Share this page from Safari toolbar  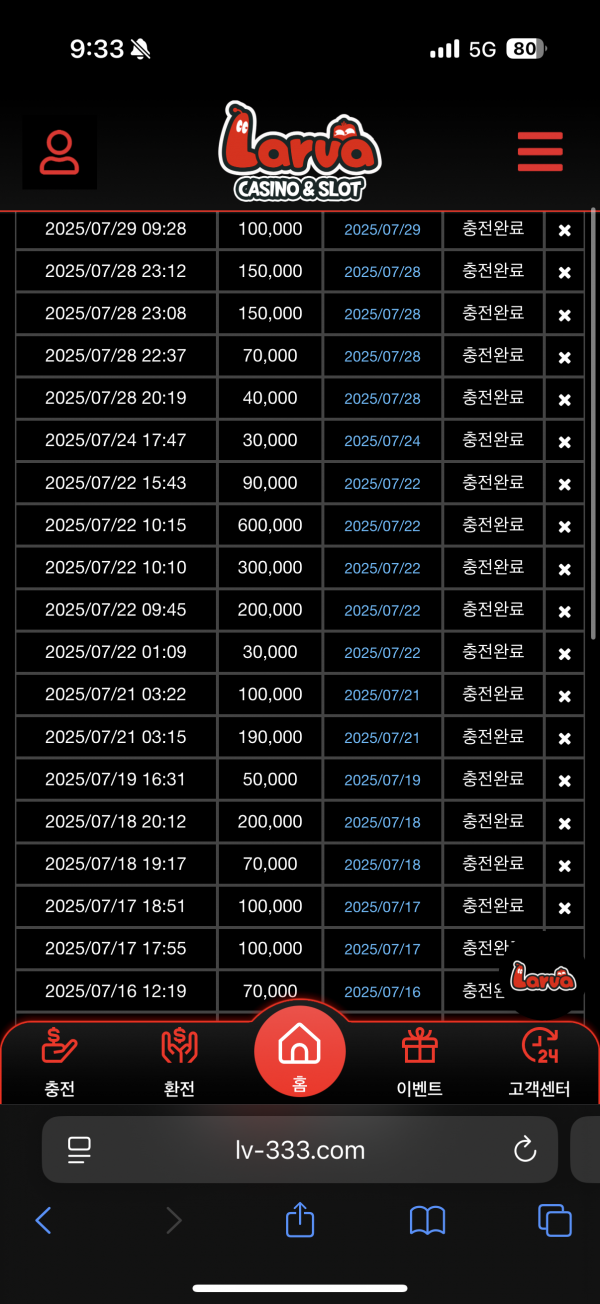coord(300,1220)
